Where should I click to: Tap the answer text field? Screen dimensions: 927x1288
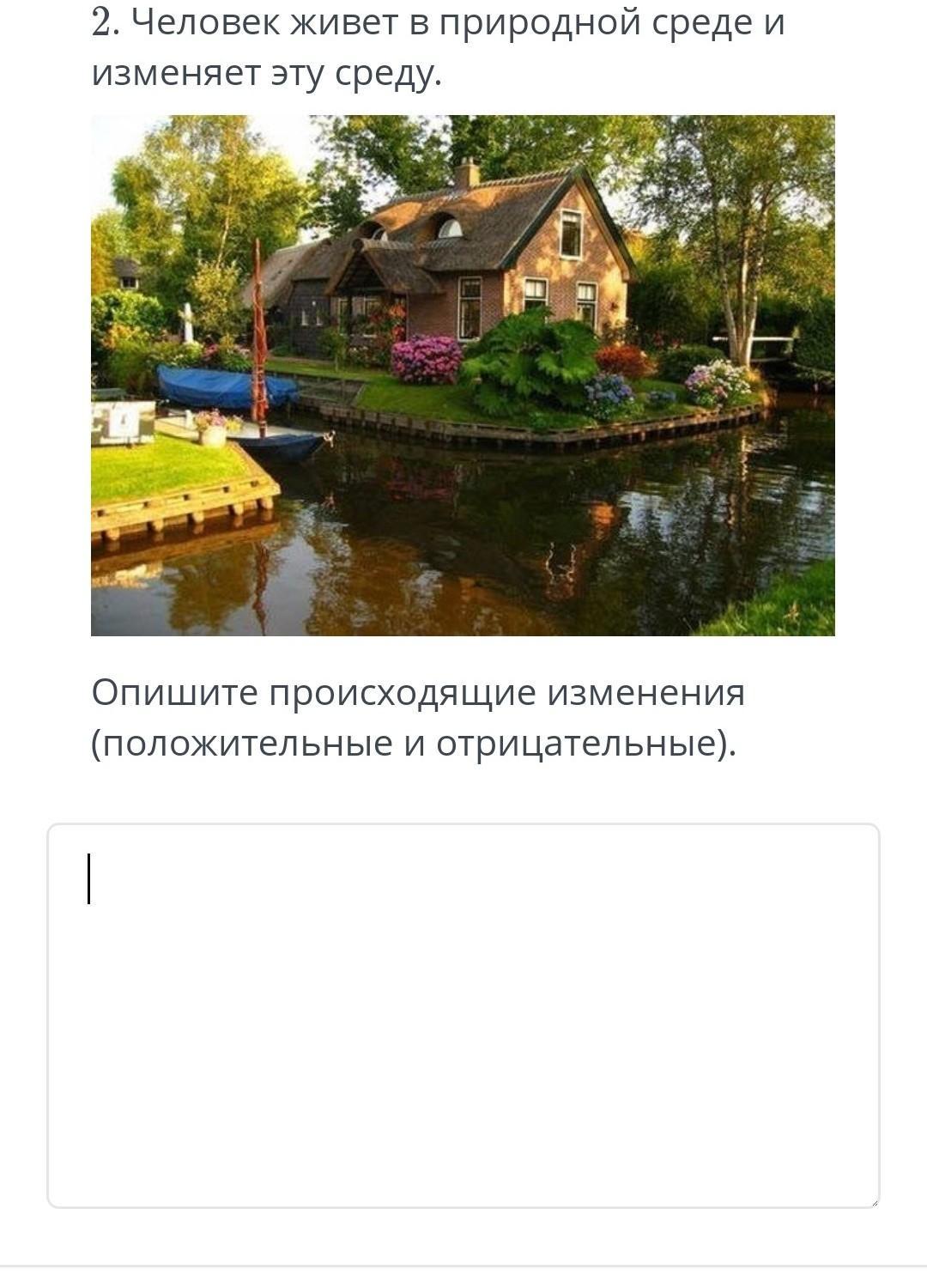[x=463, y=1015]
